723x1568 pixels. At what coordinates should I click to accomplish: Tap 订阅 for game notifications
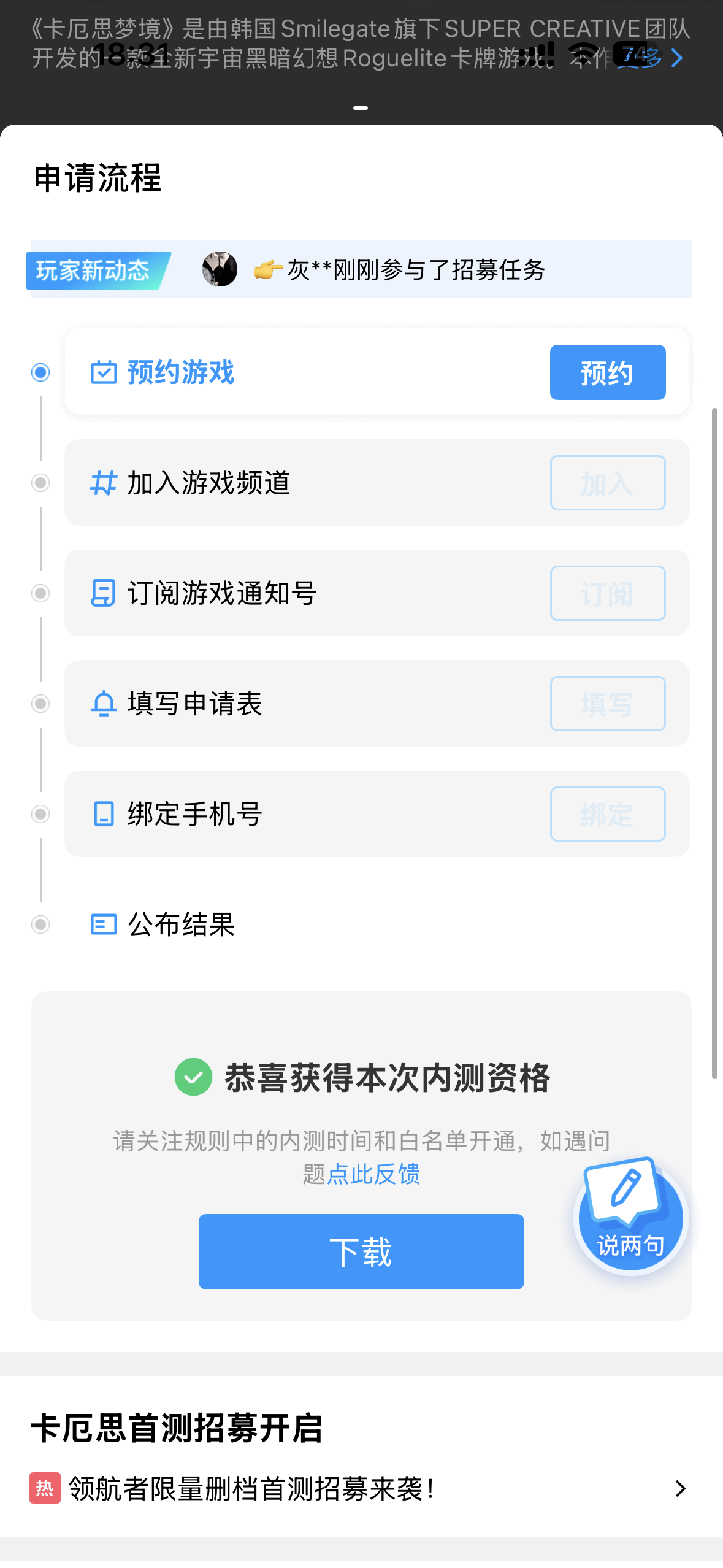pos(607,593)
